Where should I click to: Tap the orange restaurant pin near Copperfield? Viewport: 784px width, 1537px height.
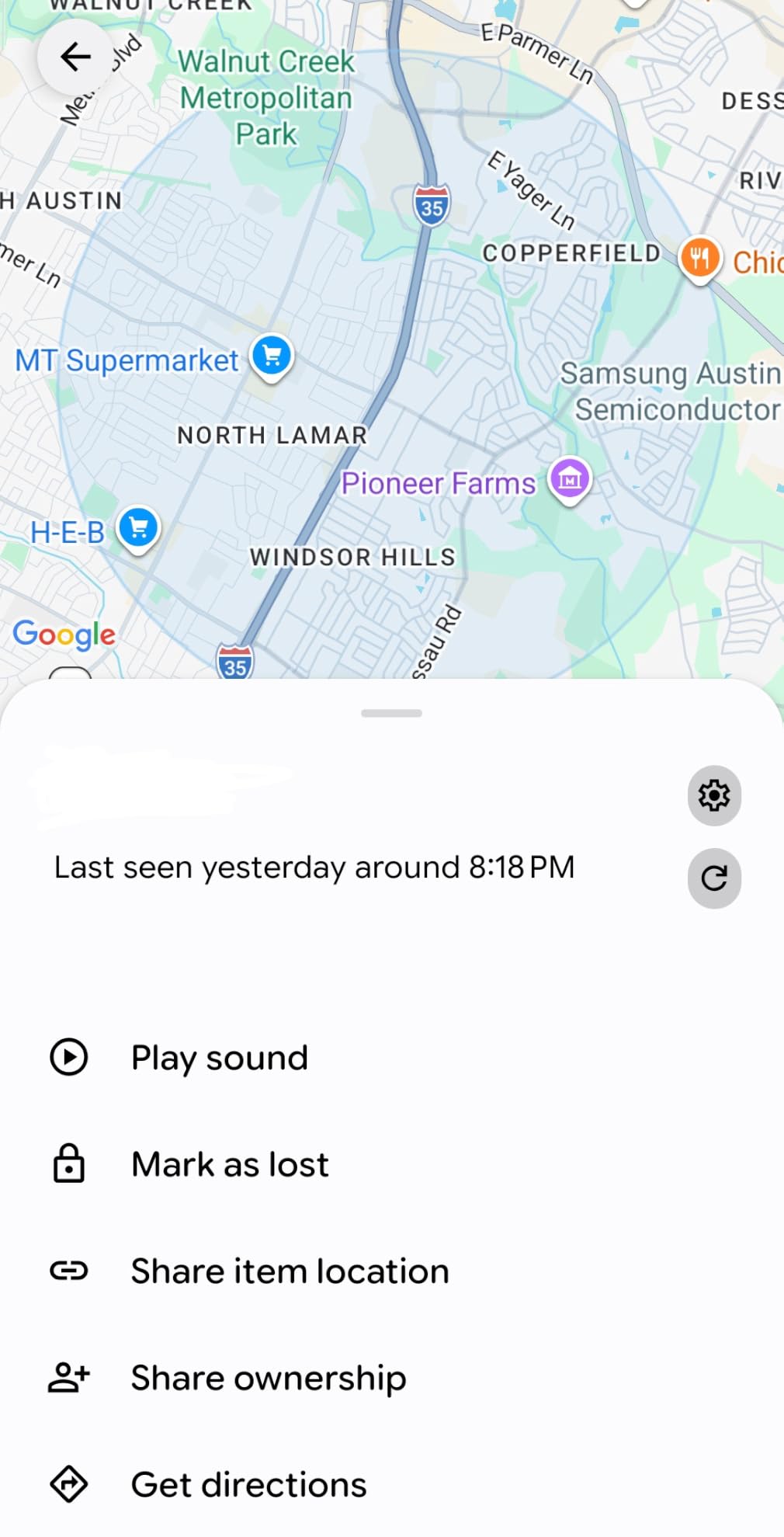click(699, 259)
